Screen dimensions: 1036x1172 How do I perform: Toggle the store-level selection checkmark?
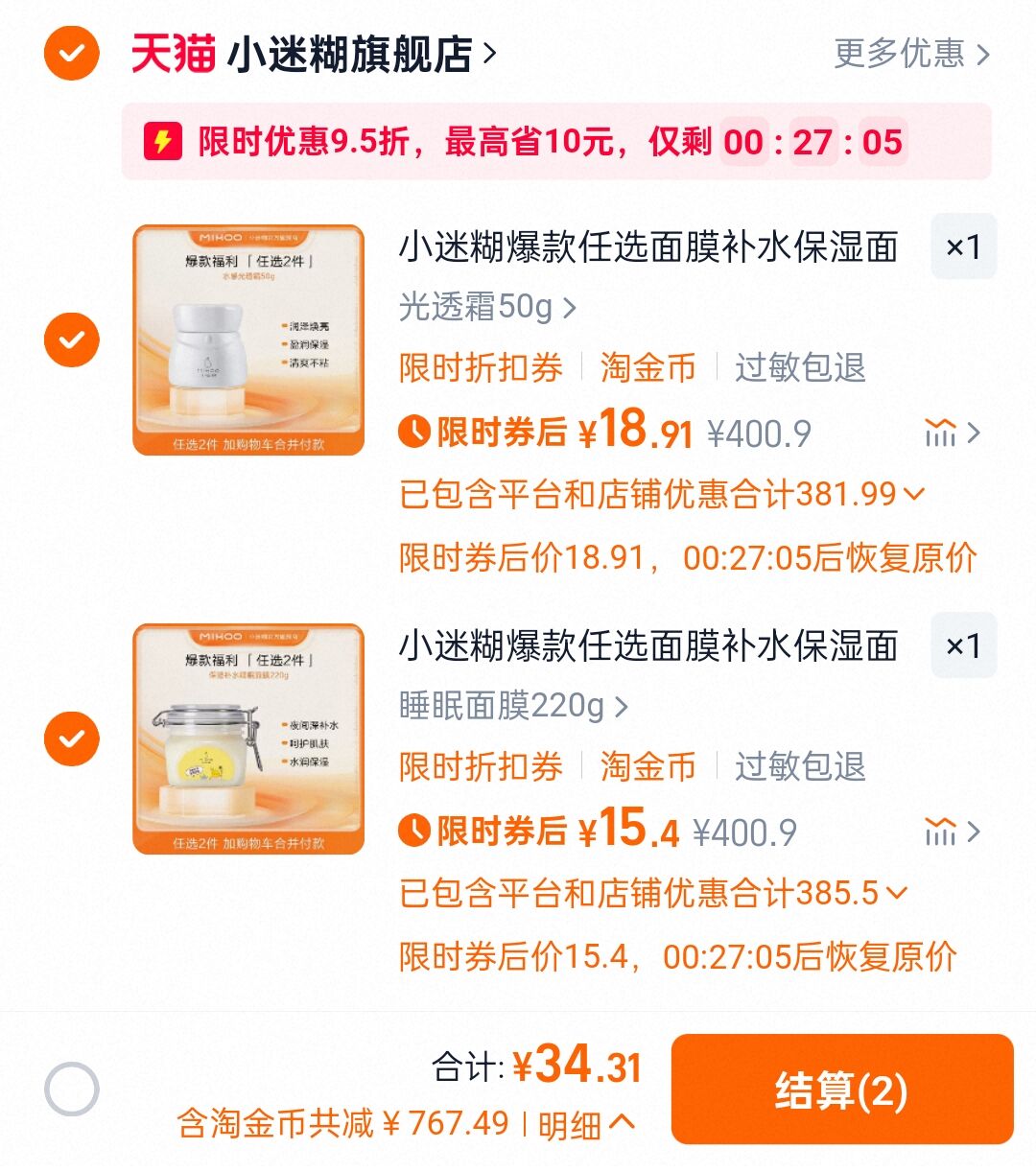click(x=69, y=53)
